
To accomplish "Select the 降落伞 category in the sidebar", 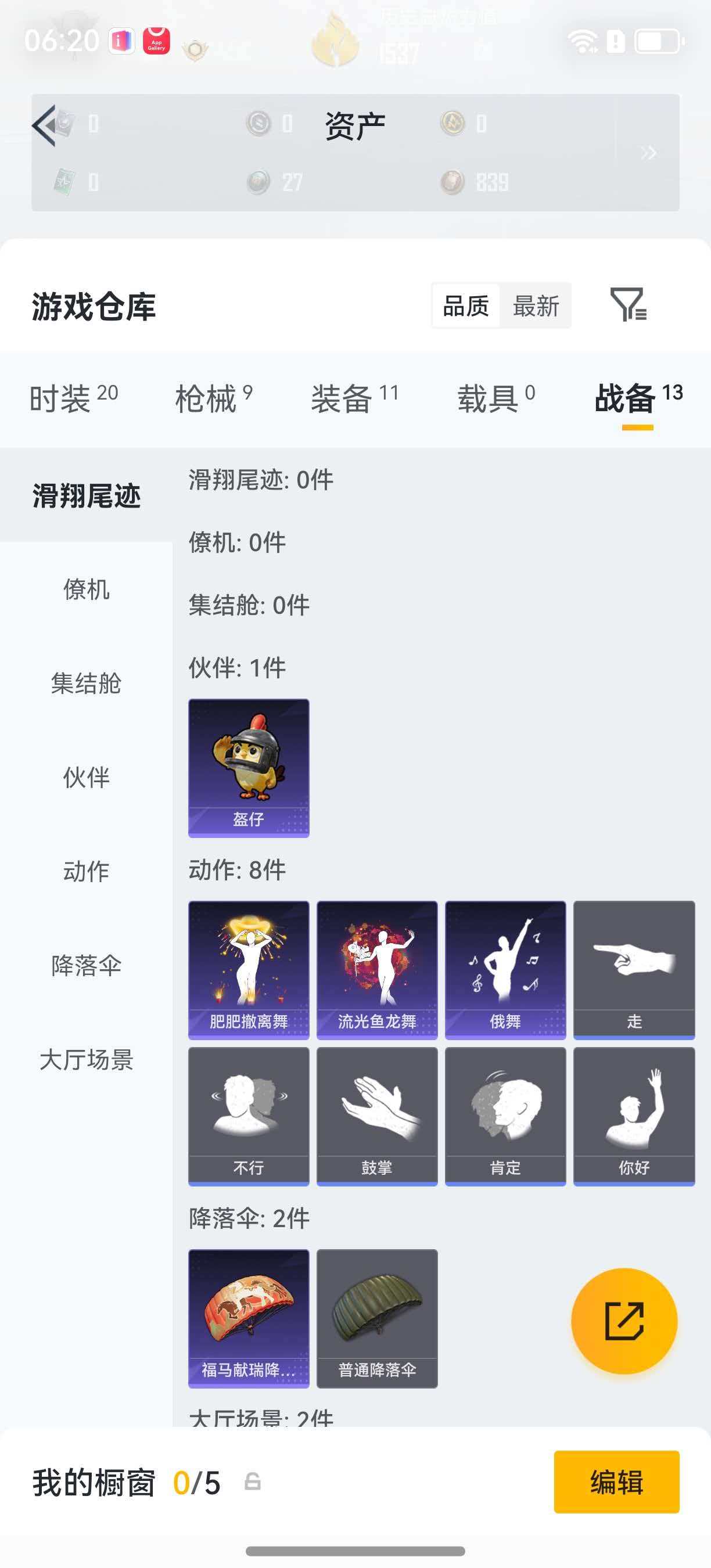I will [x=86, y=965].
